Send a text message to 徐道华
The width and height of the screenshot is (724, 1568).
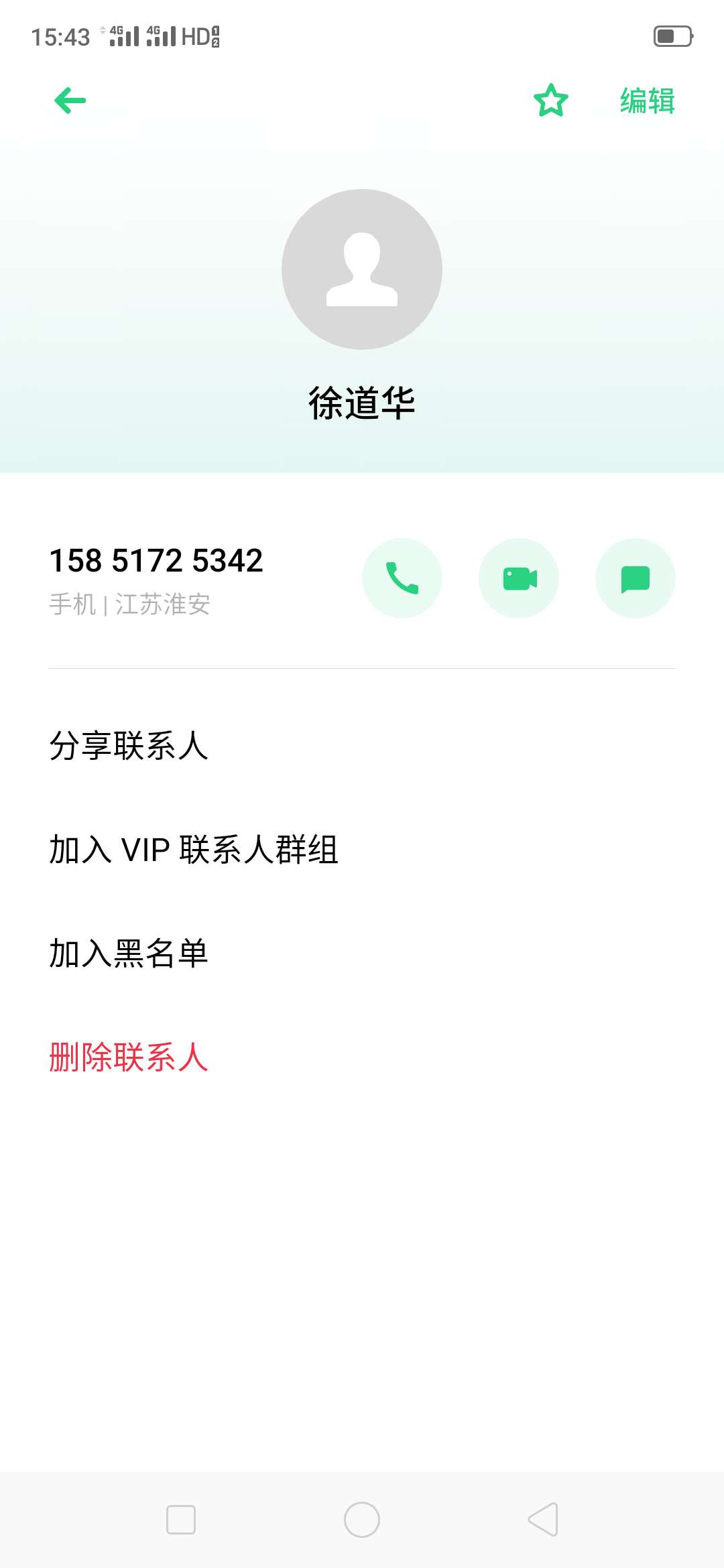(636, 578)
